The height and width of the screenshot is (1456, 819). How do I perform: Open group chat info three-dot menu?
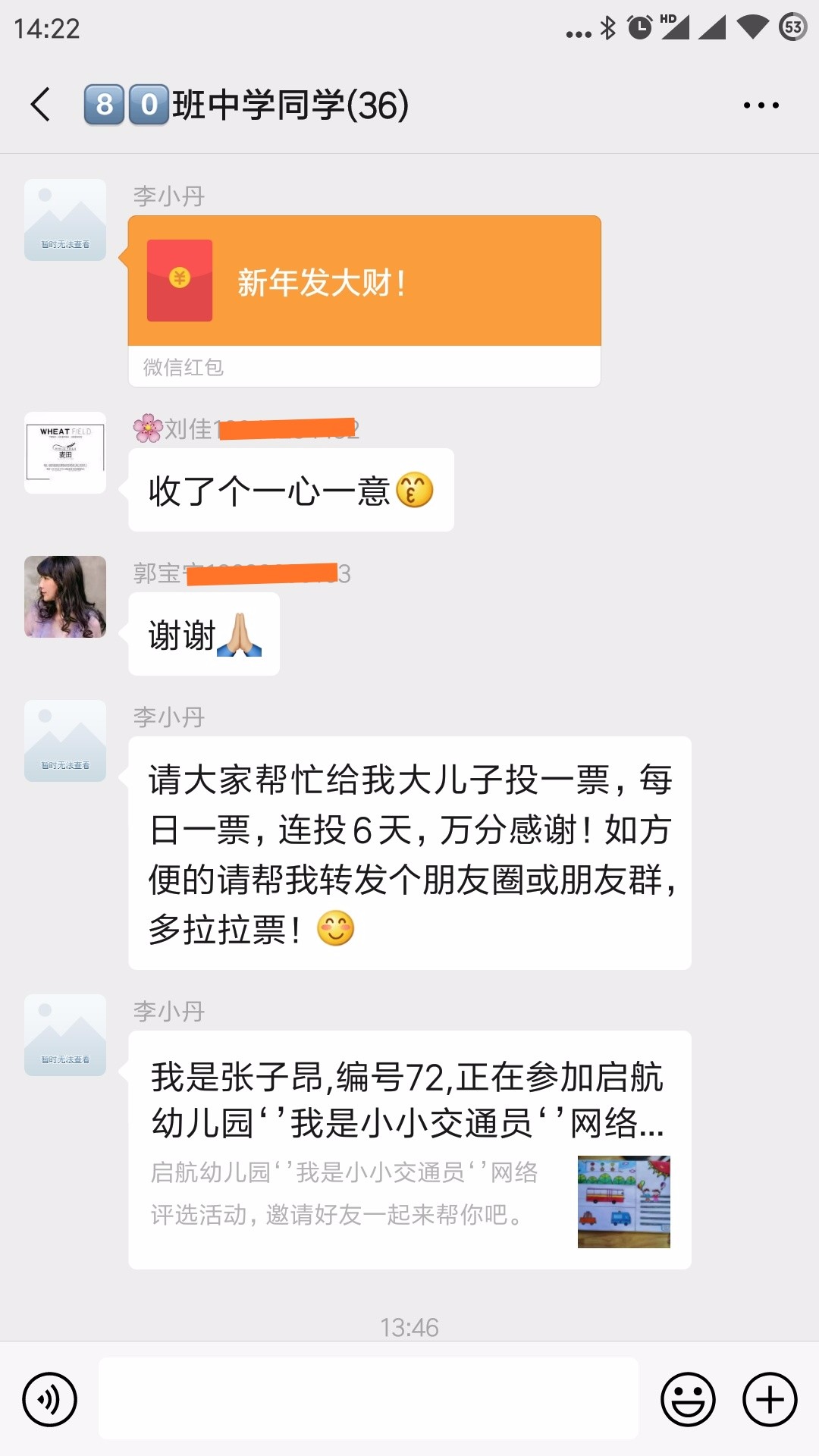point(761,105)
